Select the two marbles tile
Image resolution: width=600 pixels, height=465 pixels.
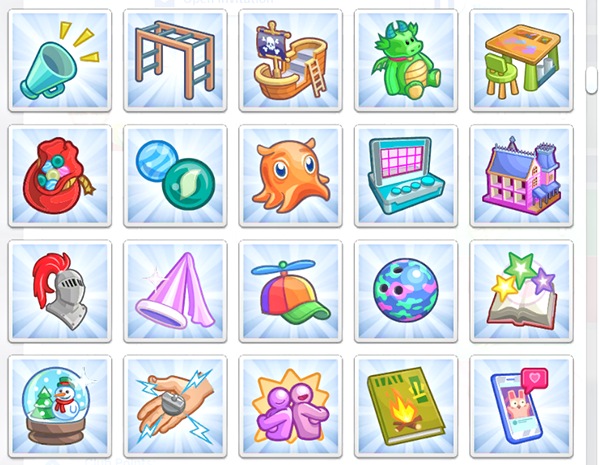tap(175, 175)
